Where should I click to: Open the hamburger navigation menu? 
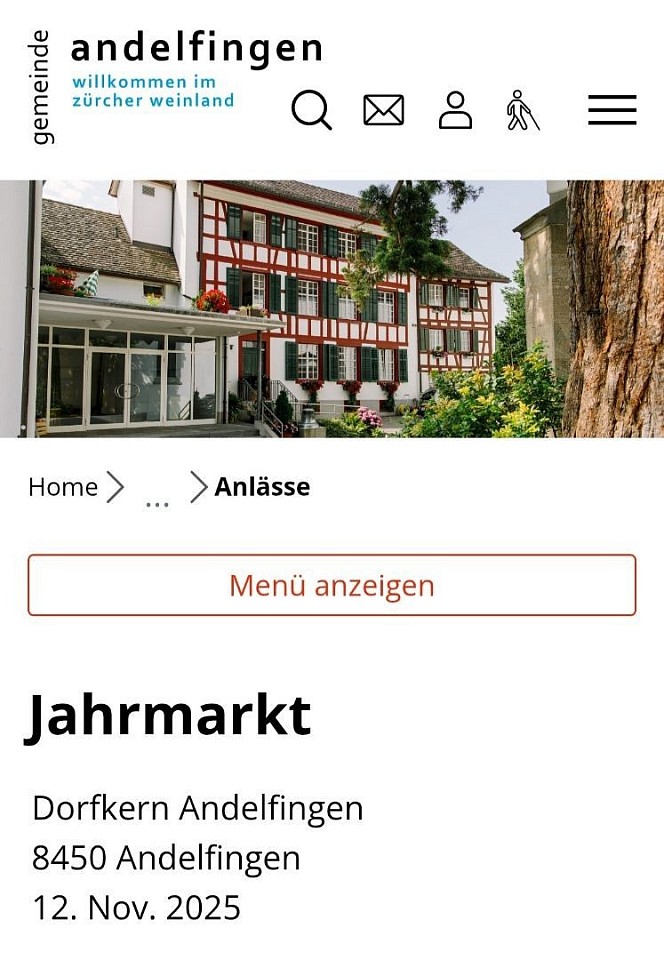612,110
